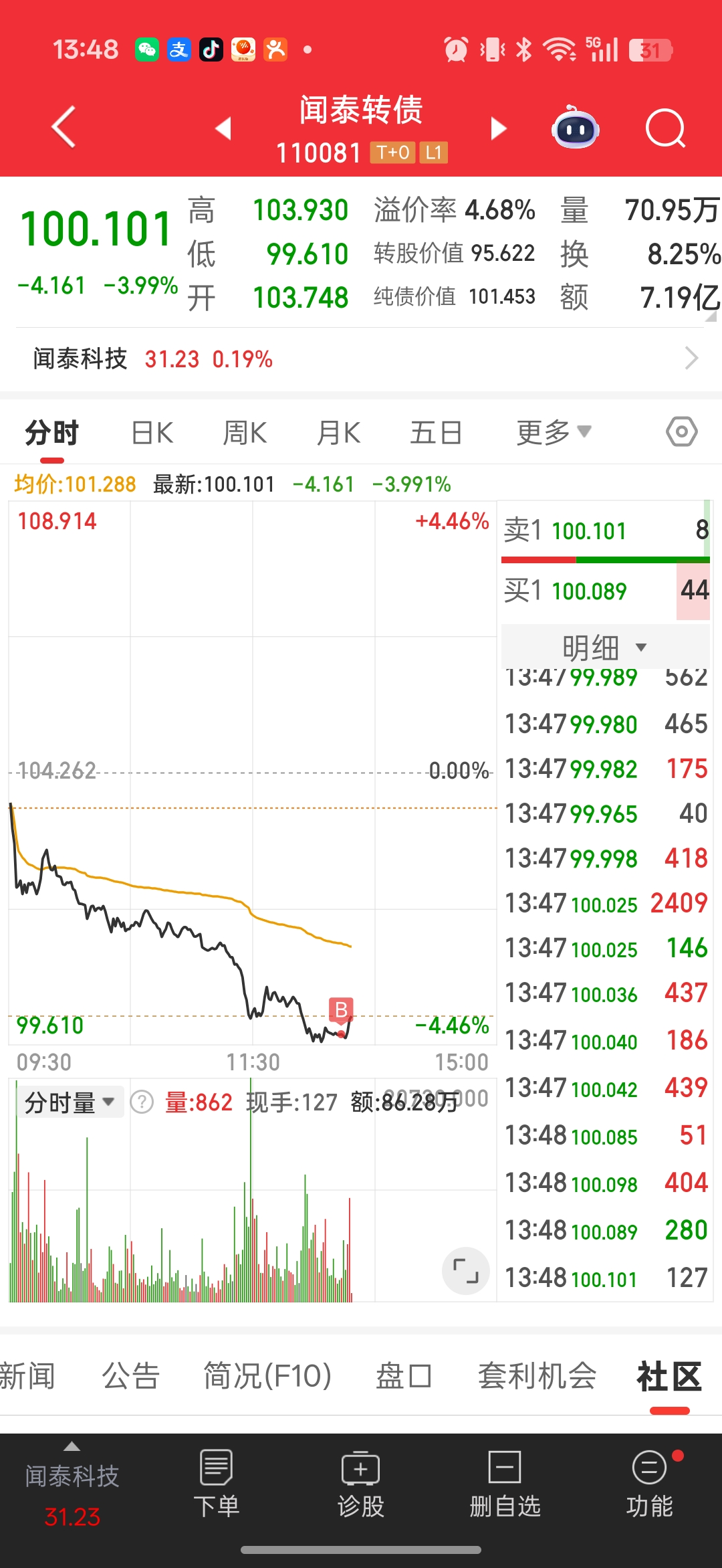Open the 简况(F10) tab
This screenshot has width=722, height=1568.
point(267,1377)
